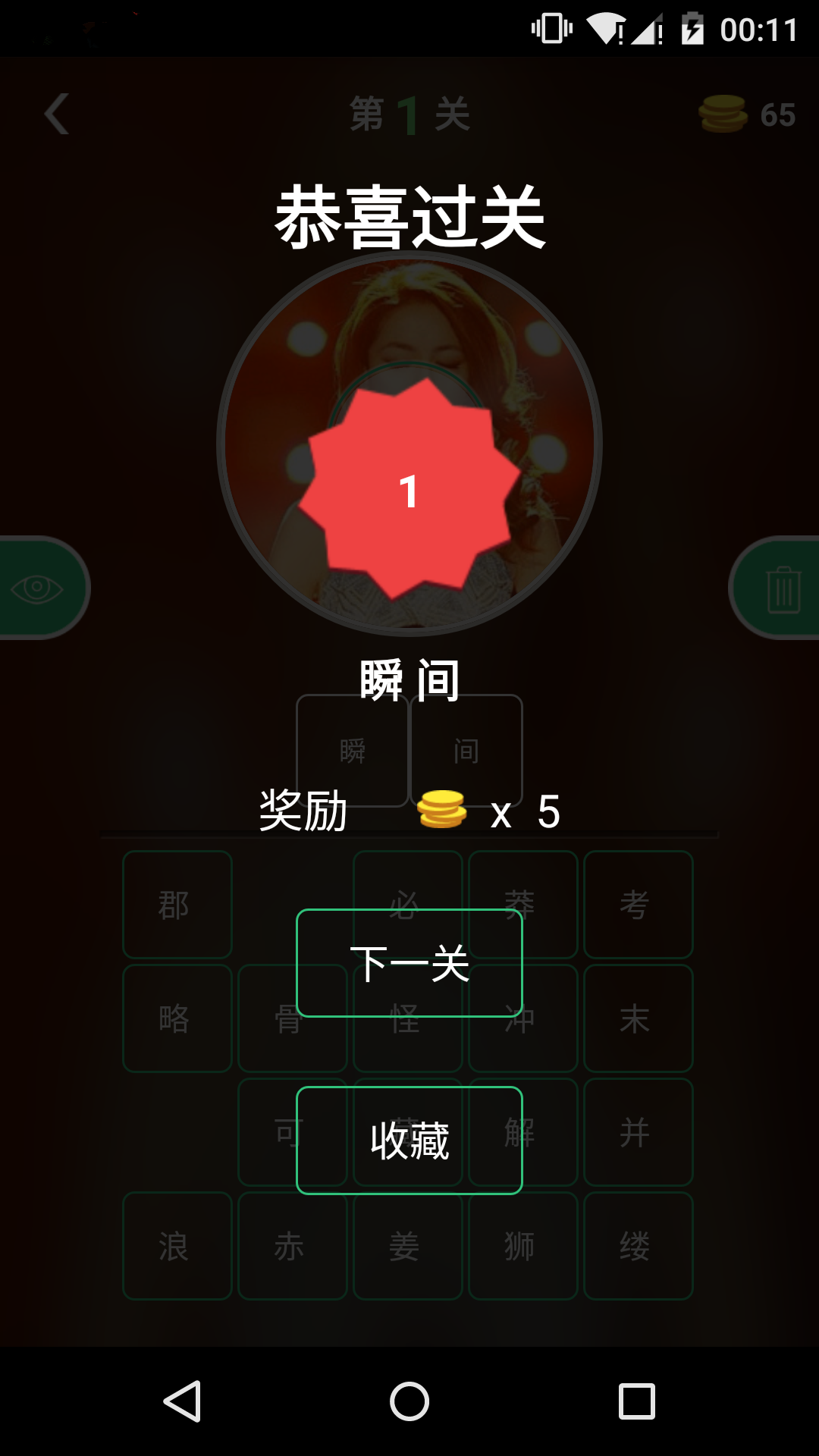The height and width of the screenshot is (1456, 819).
Task: Go to the home screen
Action: (x=409, y=1401)
